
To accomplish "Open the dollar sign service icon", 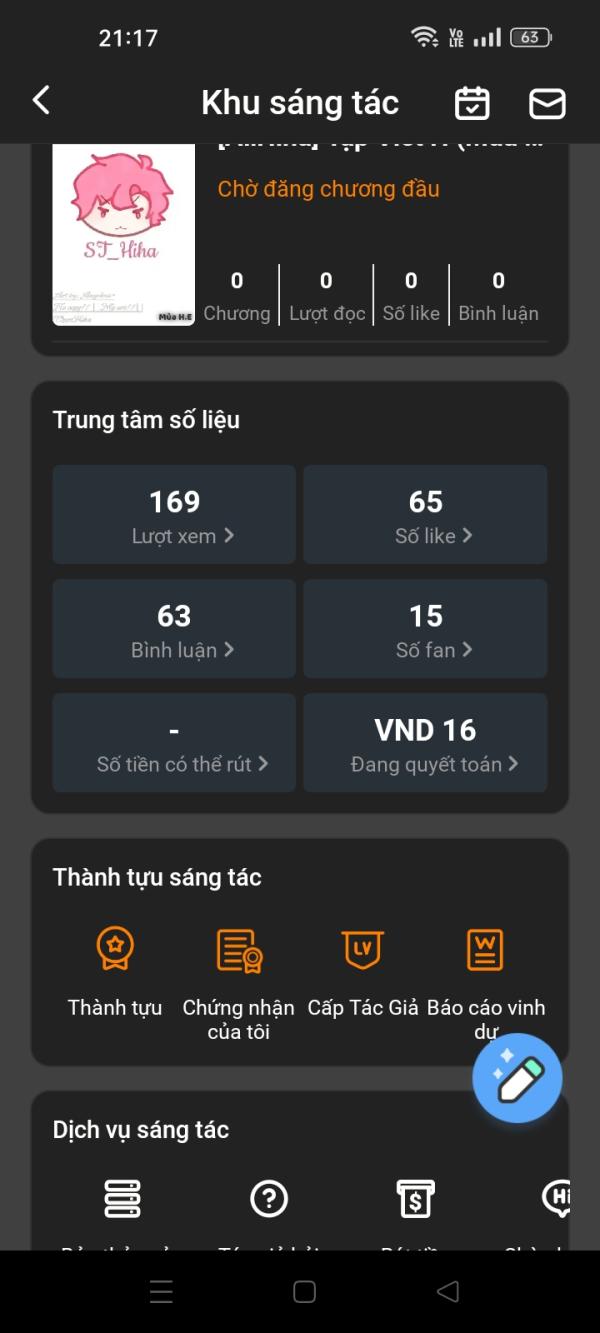I will tap(415, 1197).
